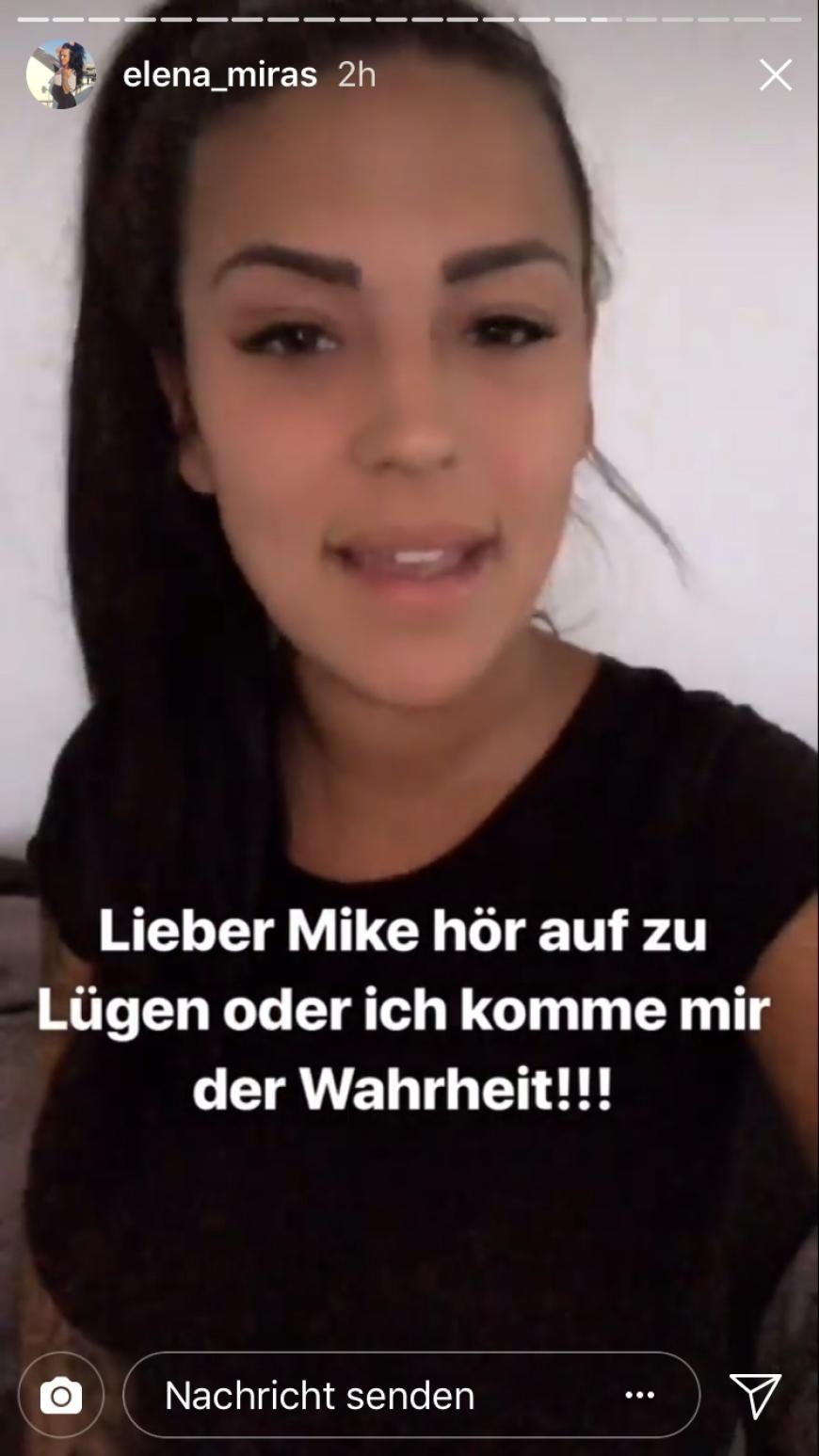Open elena_miras profile picture
The image size is (819, 1456).
pyautogui.click(x=61, y=74)
